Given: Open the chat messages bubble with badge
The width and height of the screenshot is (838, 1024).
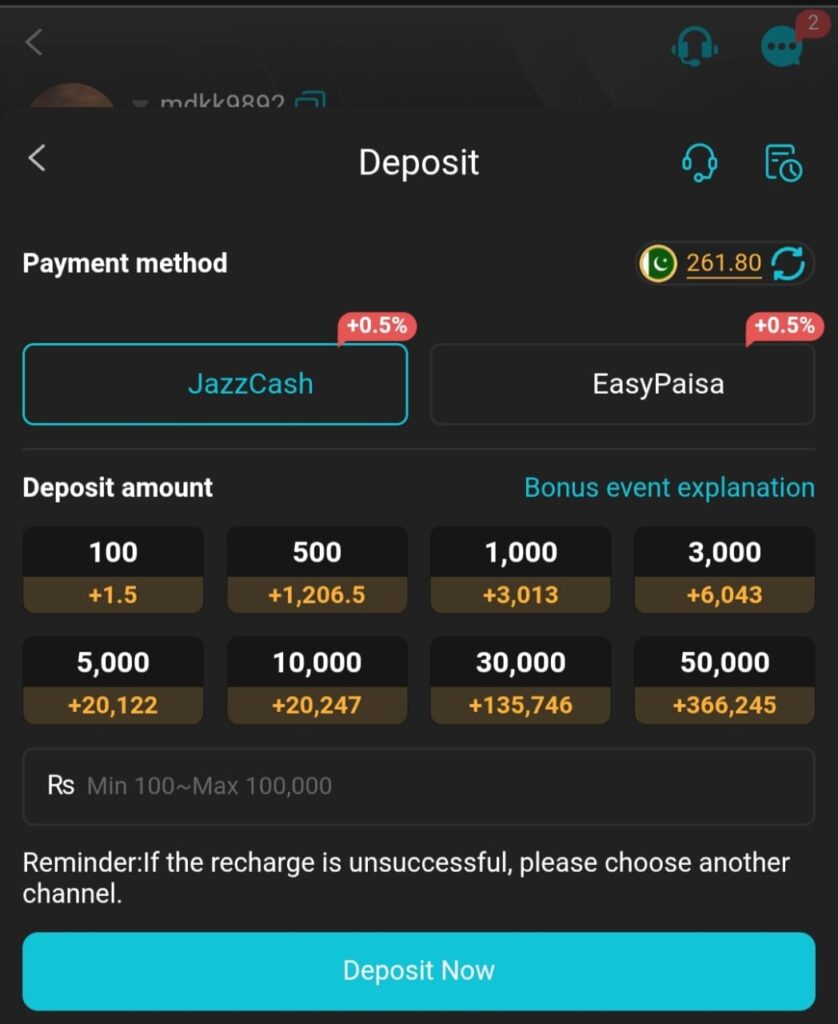Looking at the screenshot, I should 781,45.
